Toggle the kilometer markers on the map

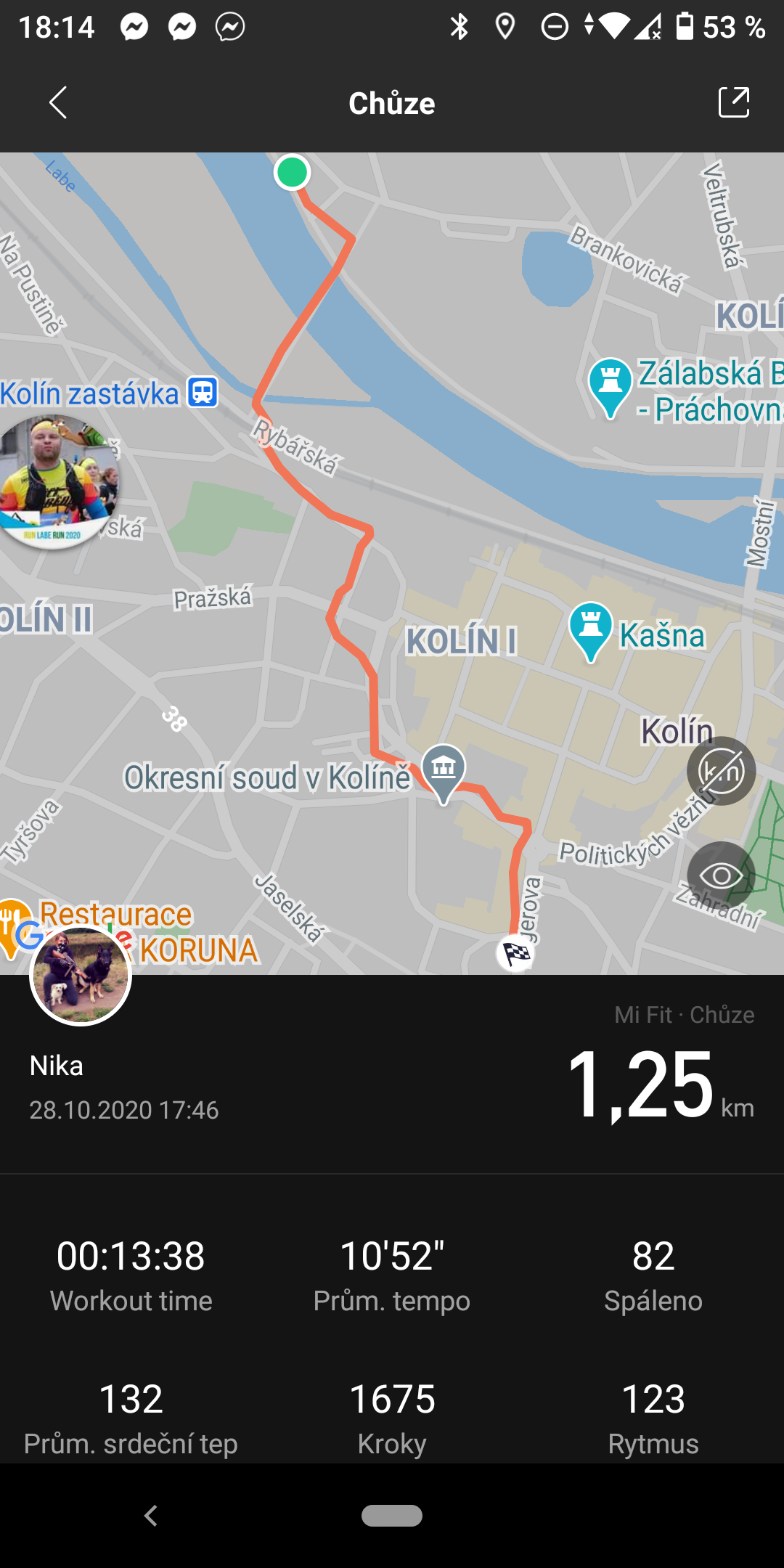click(x=721, y=771)
